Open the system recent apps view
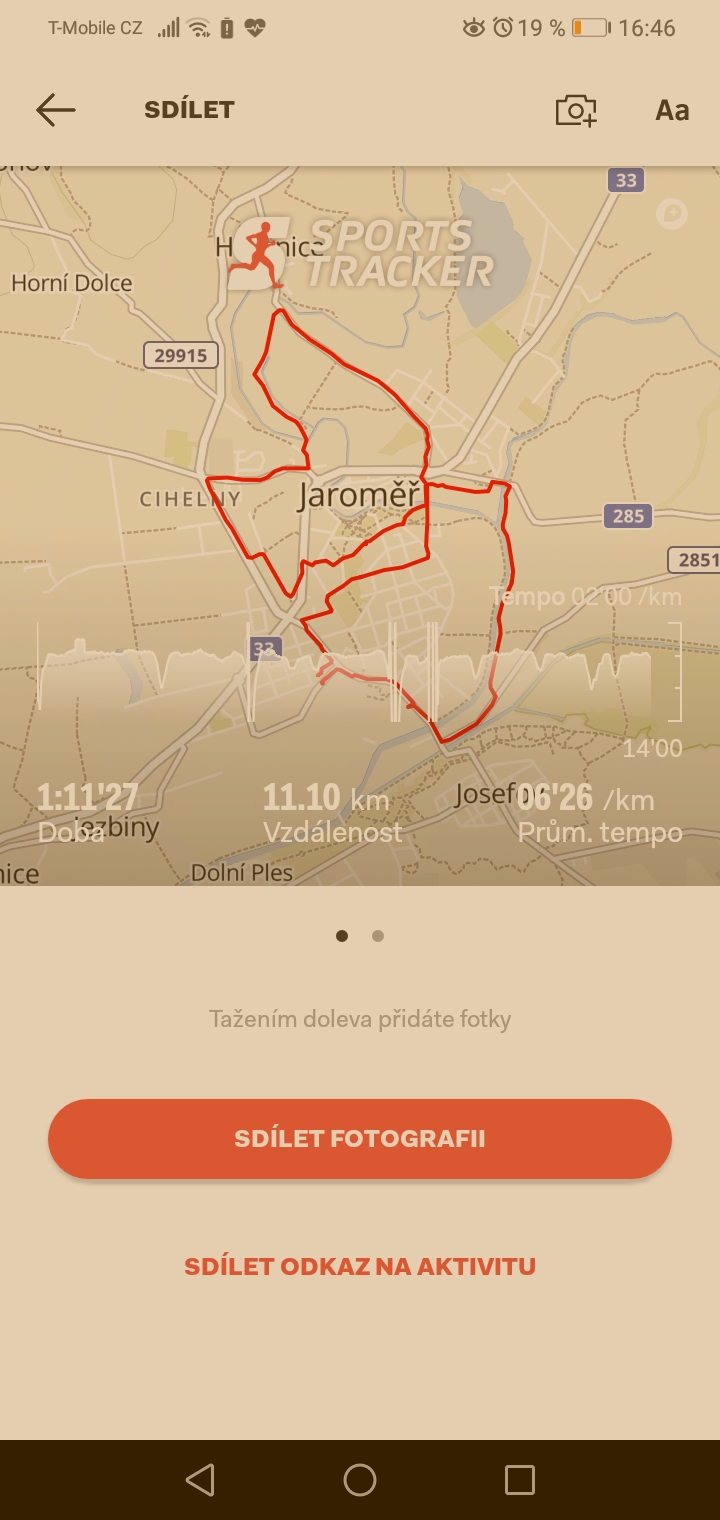The image size is (720, 1520). 520,1480
